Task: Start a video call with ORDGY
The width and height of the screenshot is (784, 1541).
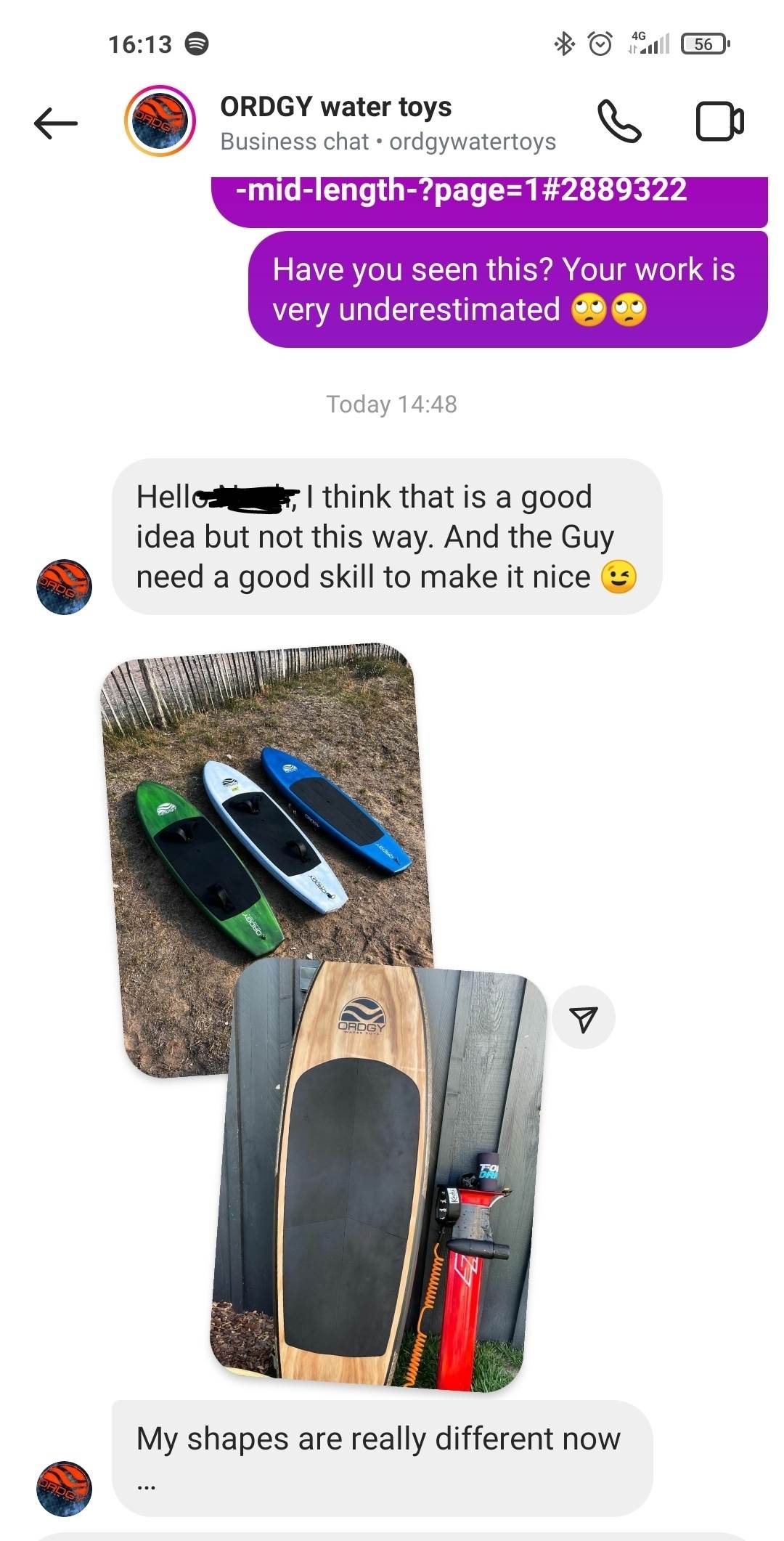Action: coord(719,121)
